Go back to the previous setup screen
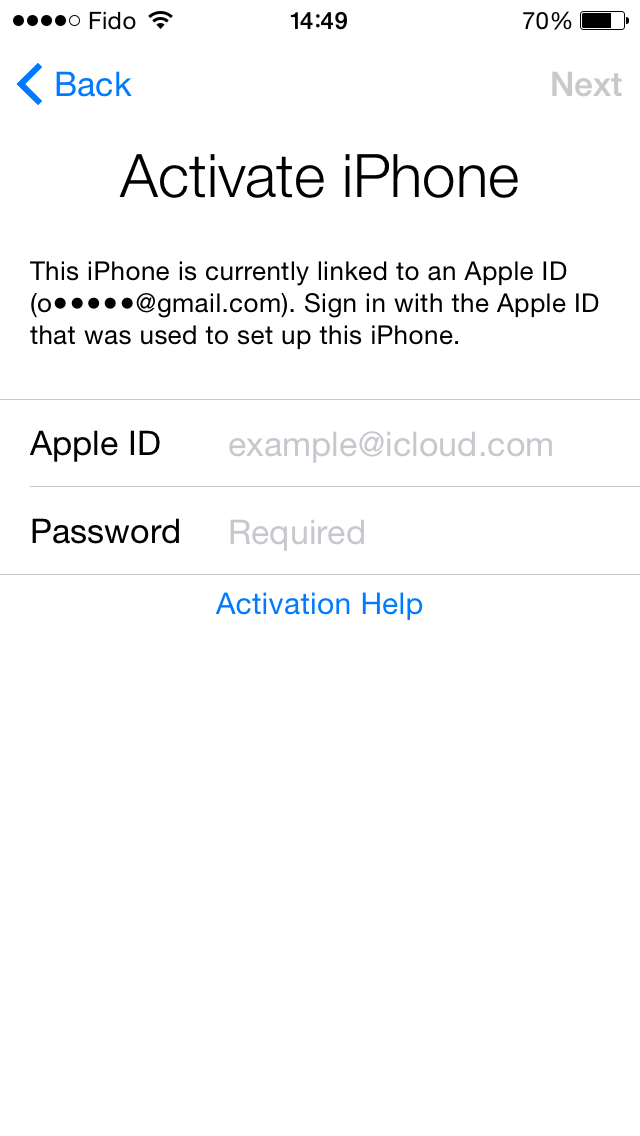Image resolution: width=640 pixels, height=1136 pixels. pyautogui.click(x=74, y=84)
